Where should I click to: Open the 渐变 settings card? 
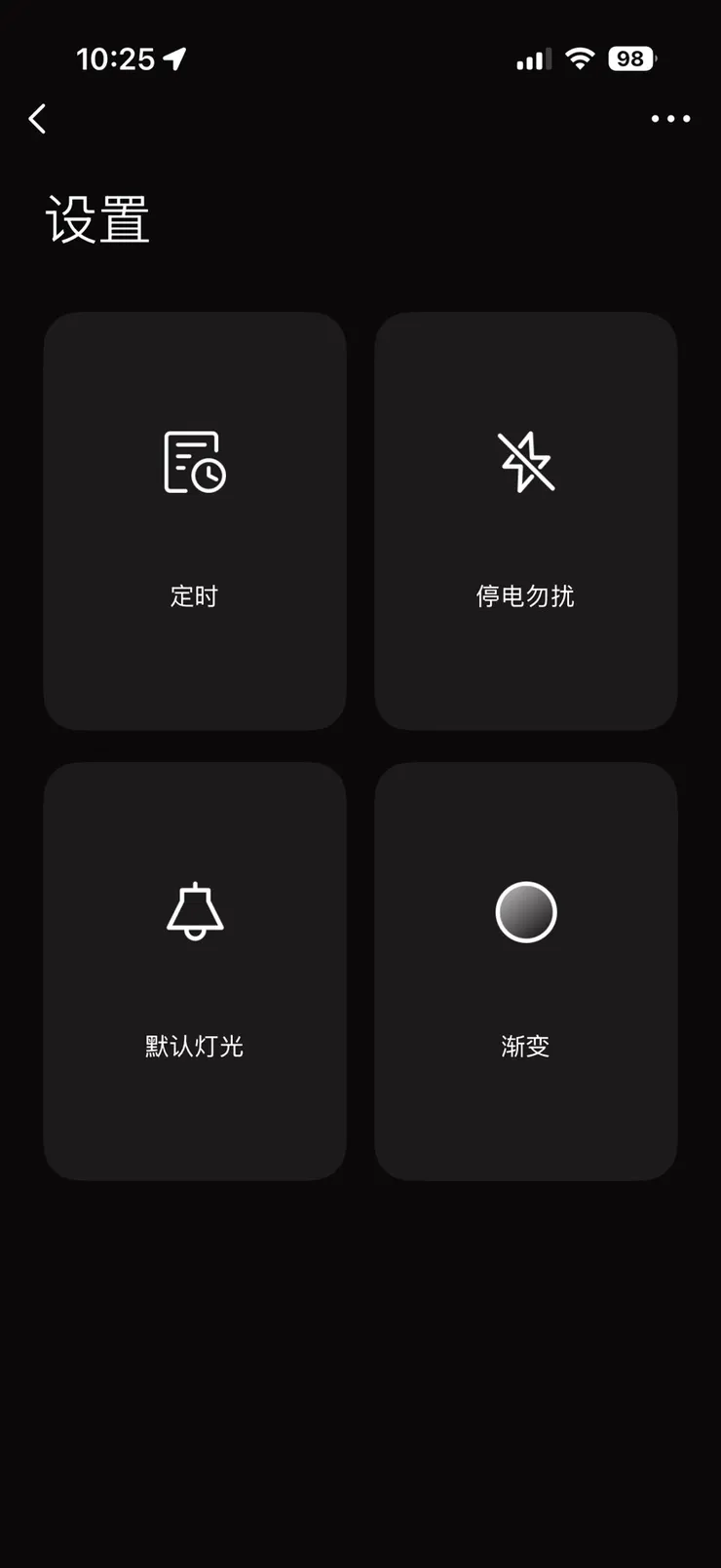click(525, 972)
